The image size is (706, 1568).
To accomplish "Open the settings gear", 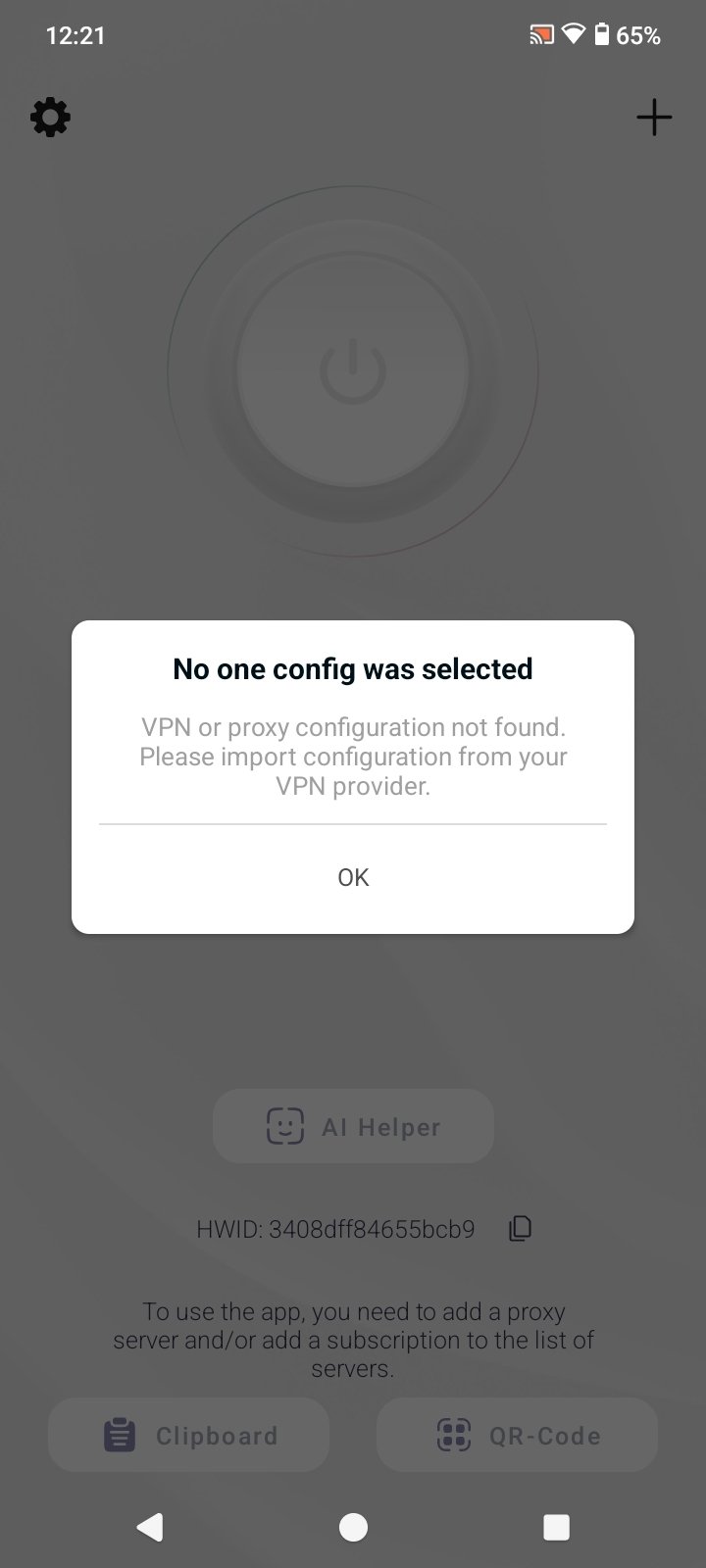I will [50, 118].
